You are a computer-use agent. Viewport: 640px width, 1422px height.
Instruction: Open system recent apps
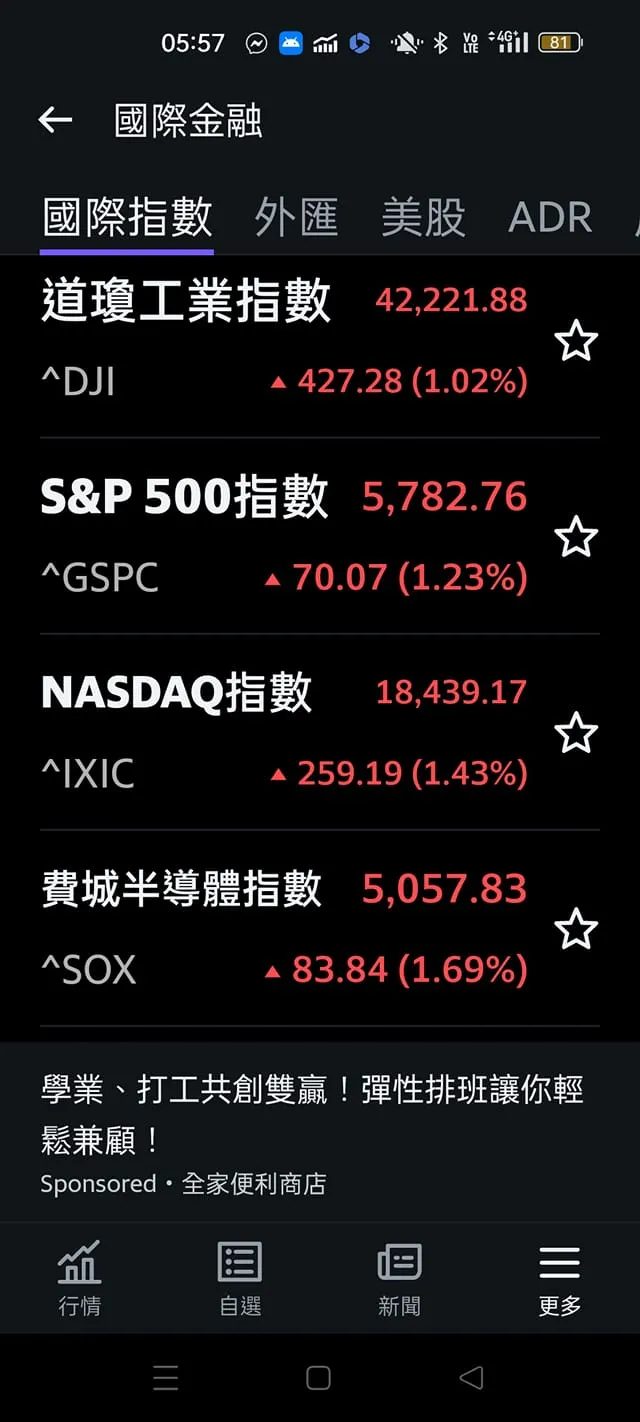pyautogui.click(x=166, y=1378)
